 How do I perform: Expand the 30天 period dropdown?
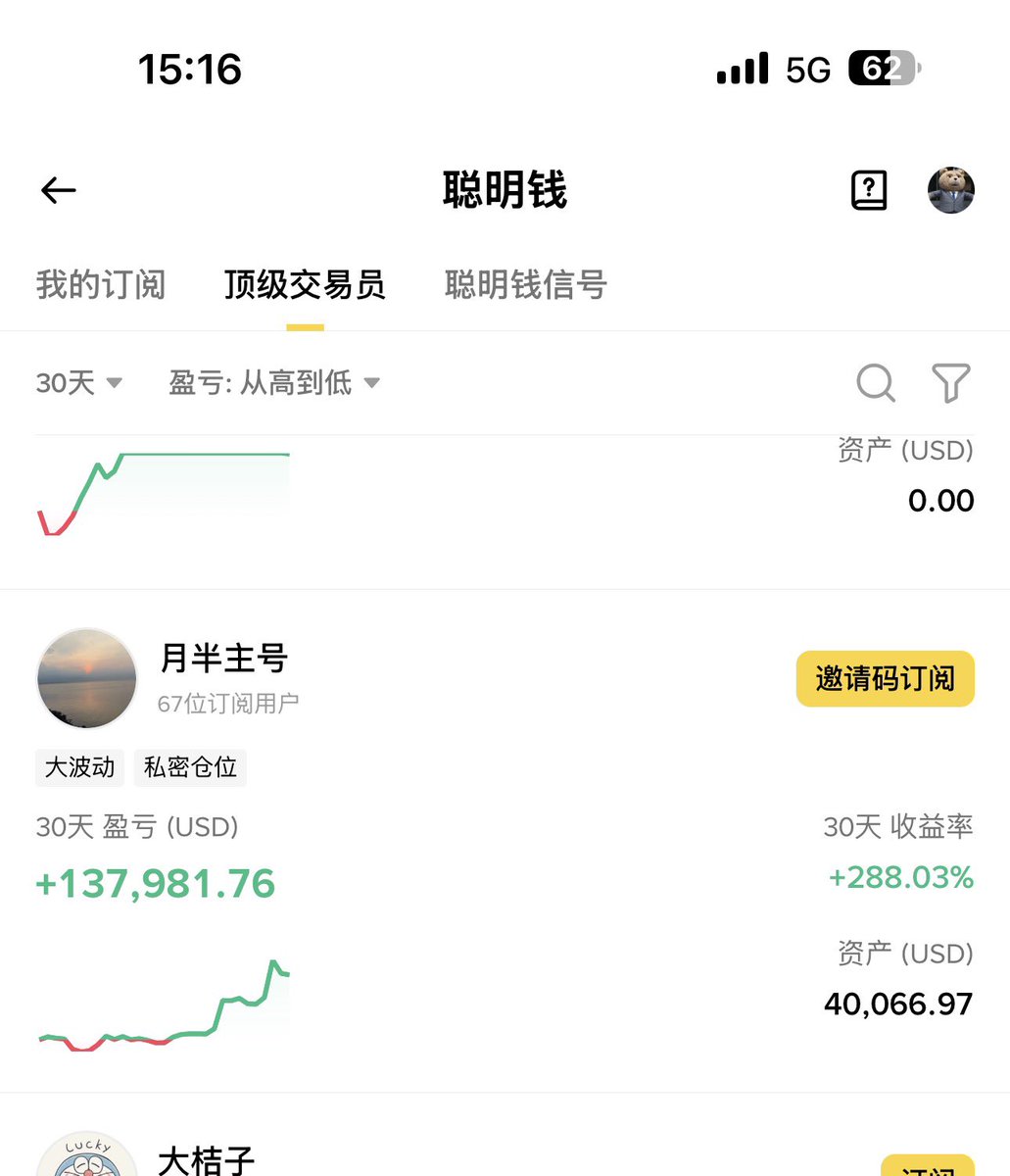(79, 382)
